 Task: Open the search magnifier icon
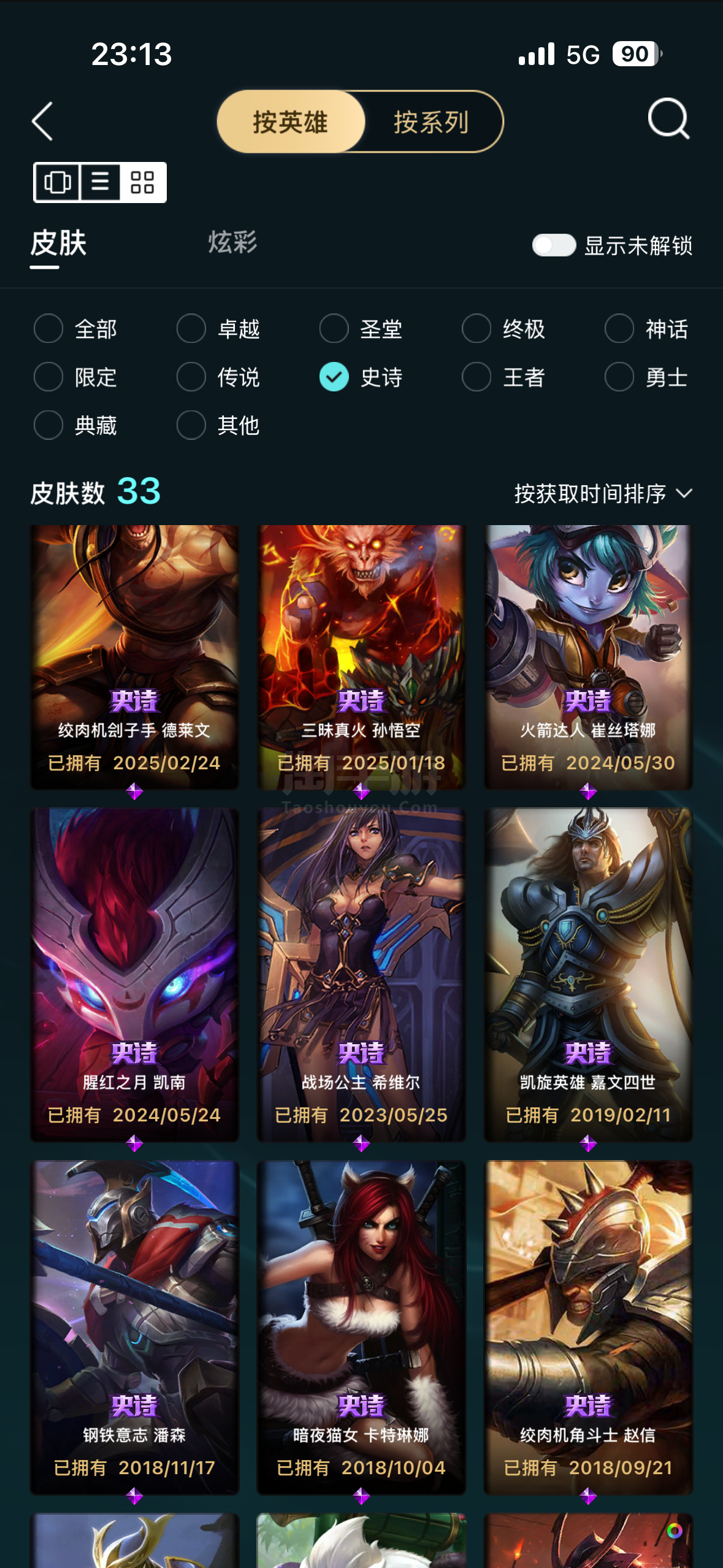coord(668,119)
